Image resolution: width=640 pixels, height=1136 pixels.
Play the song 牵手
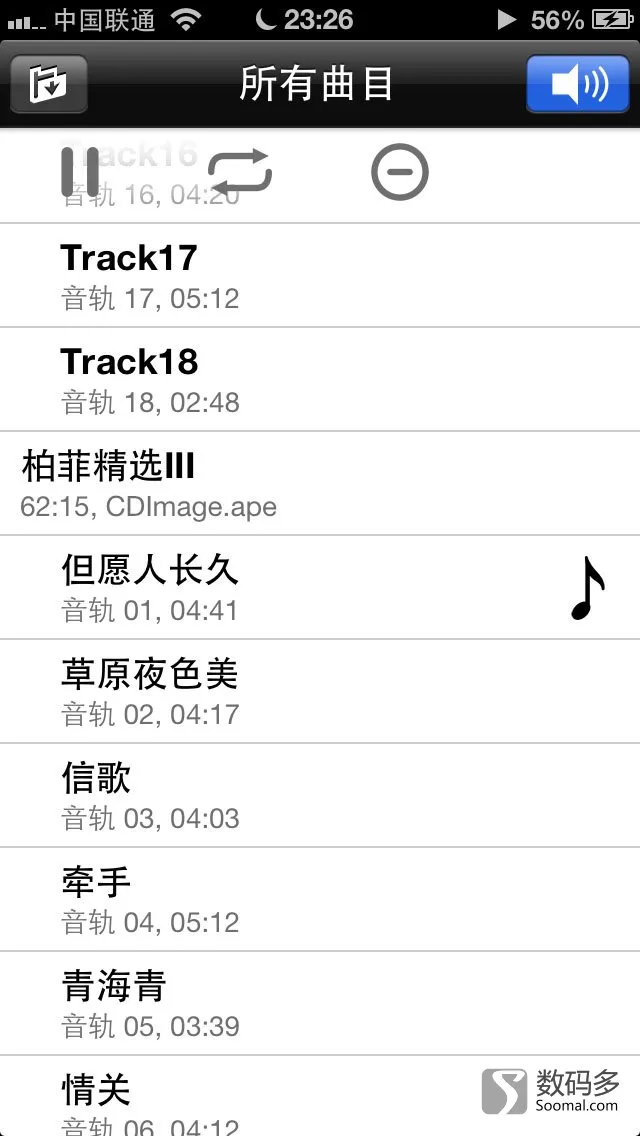coord(320,900)
